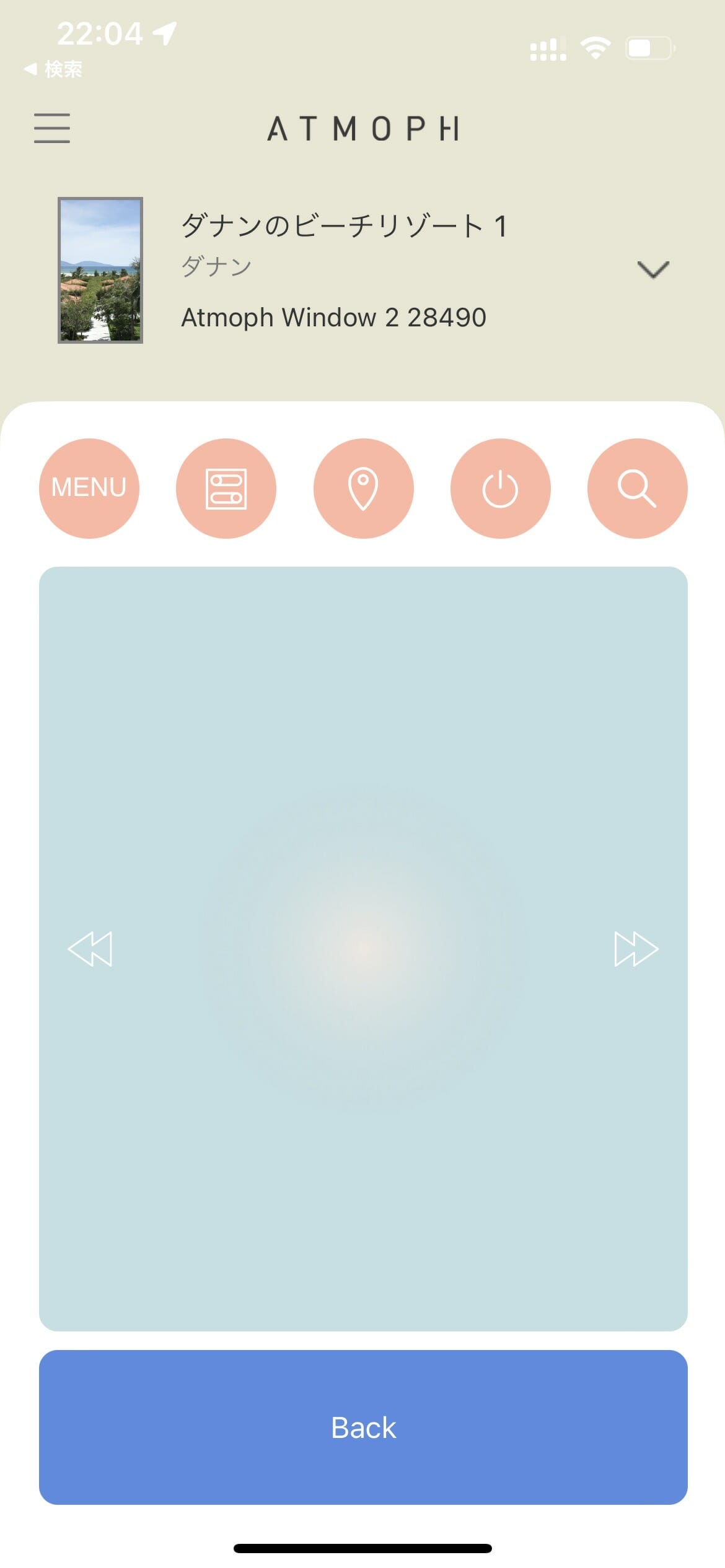Open the location pin button
Screen dimensions: 725x1568
pyautogui.click(x=363, y=488)
